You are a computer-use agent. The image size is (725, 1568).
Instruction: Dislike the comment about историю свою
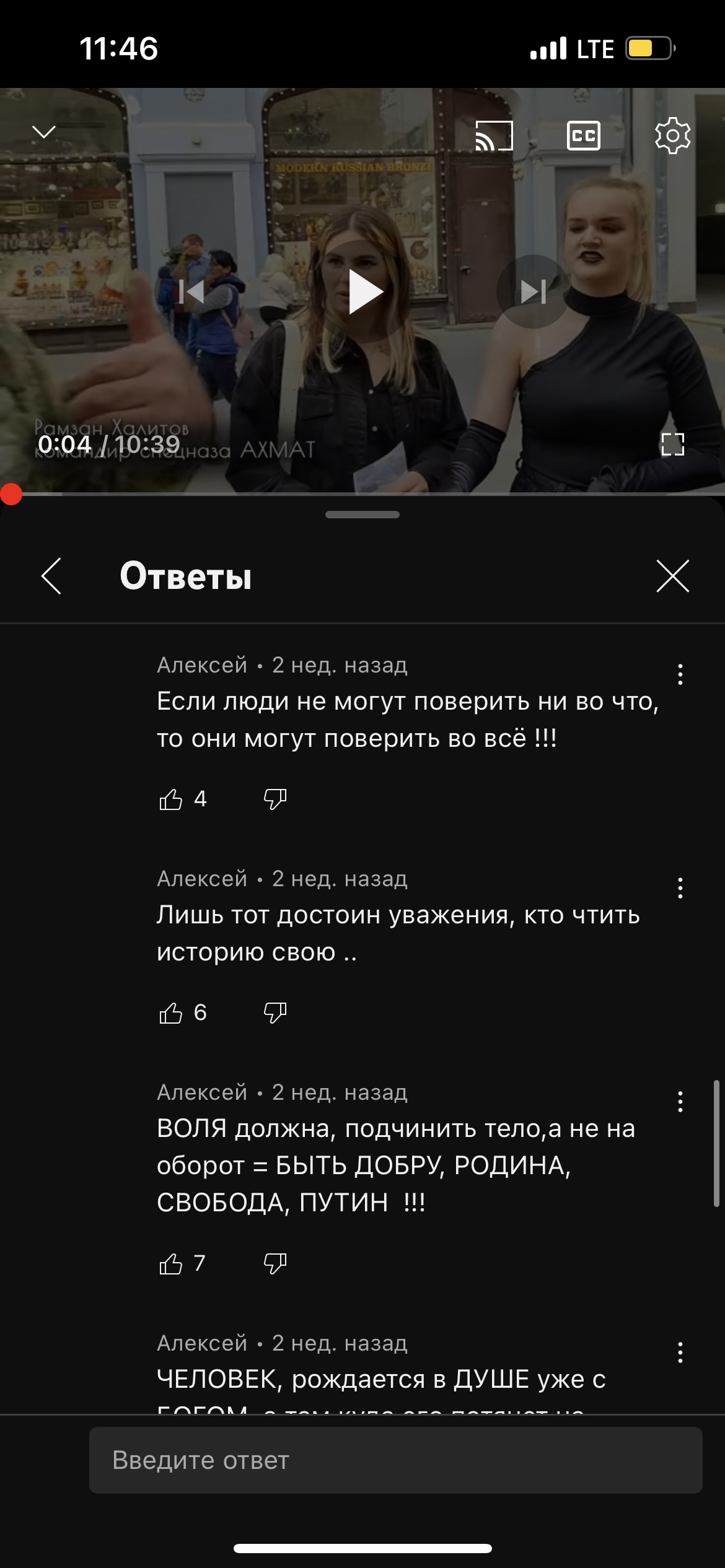275,1013
